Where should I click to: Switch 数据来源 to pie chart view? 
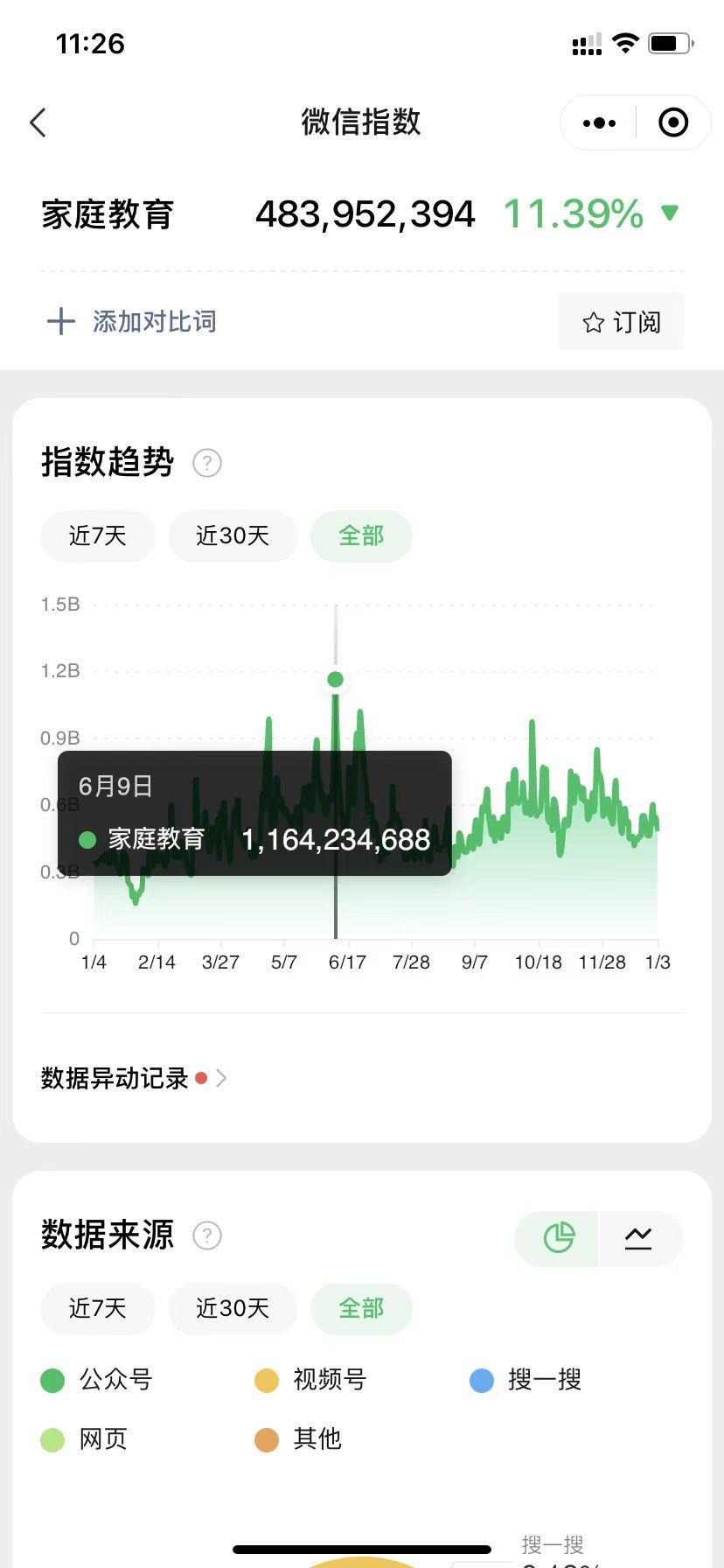tap(558, 1238)
